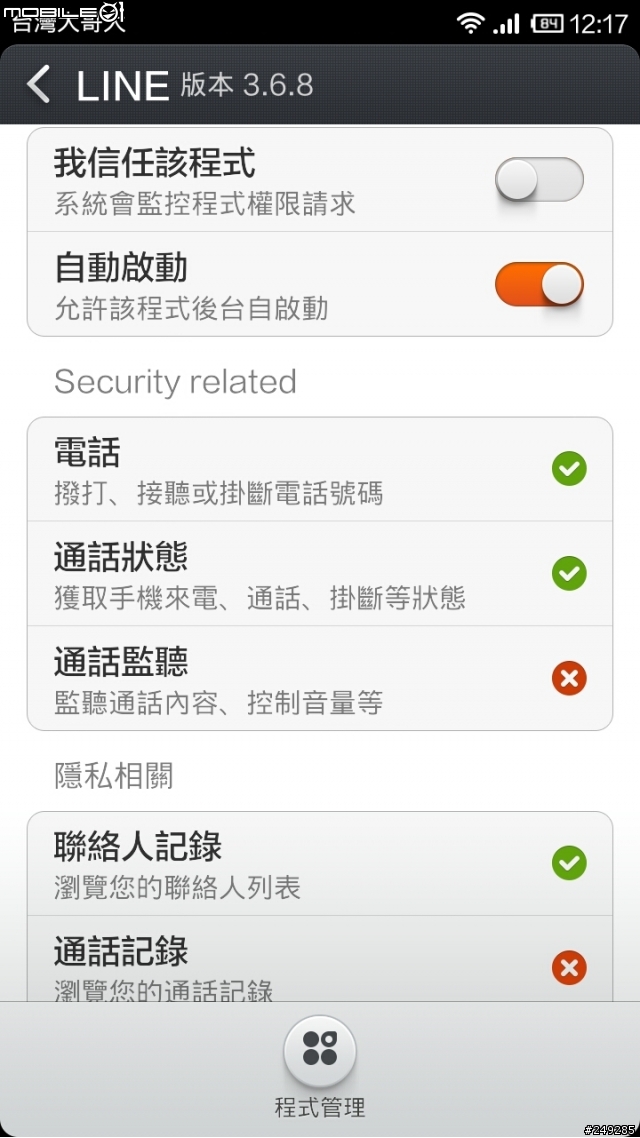Image resolution: width=640 pixels, height=1138 pixels.
Task: Go back using the header arrow
Action: pyautogui.click(x=38, y=86)
